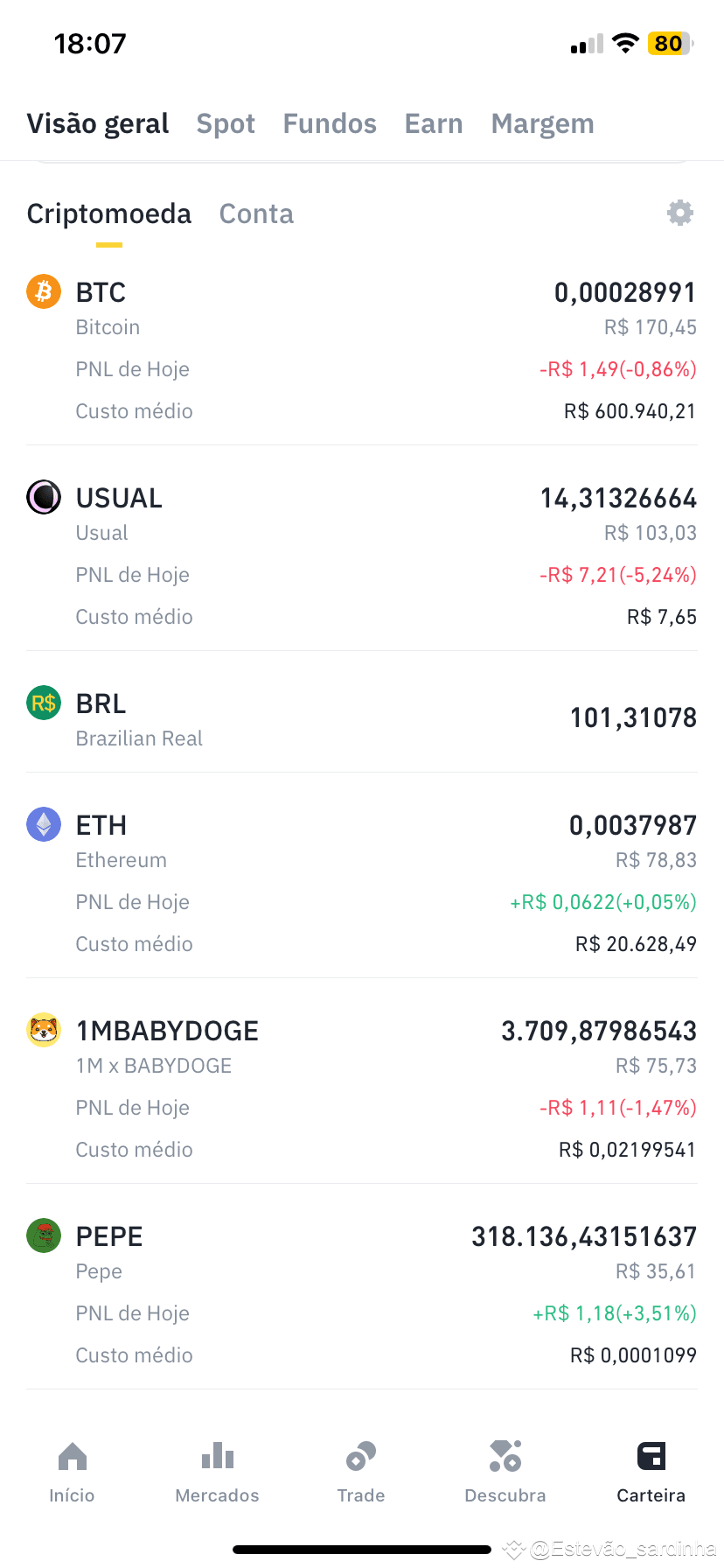Tap the PEPE frog coin icon
Image resolution: width=724 pixels, height=1568 pixels.
43,1235
